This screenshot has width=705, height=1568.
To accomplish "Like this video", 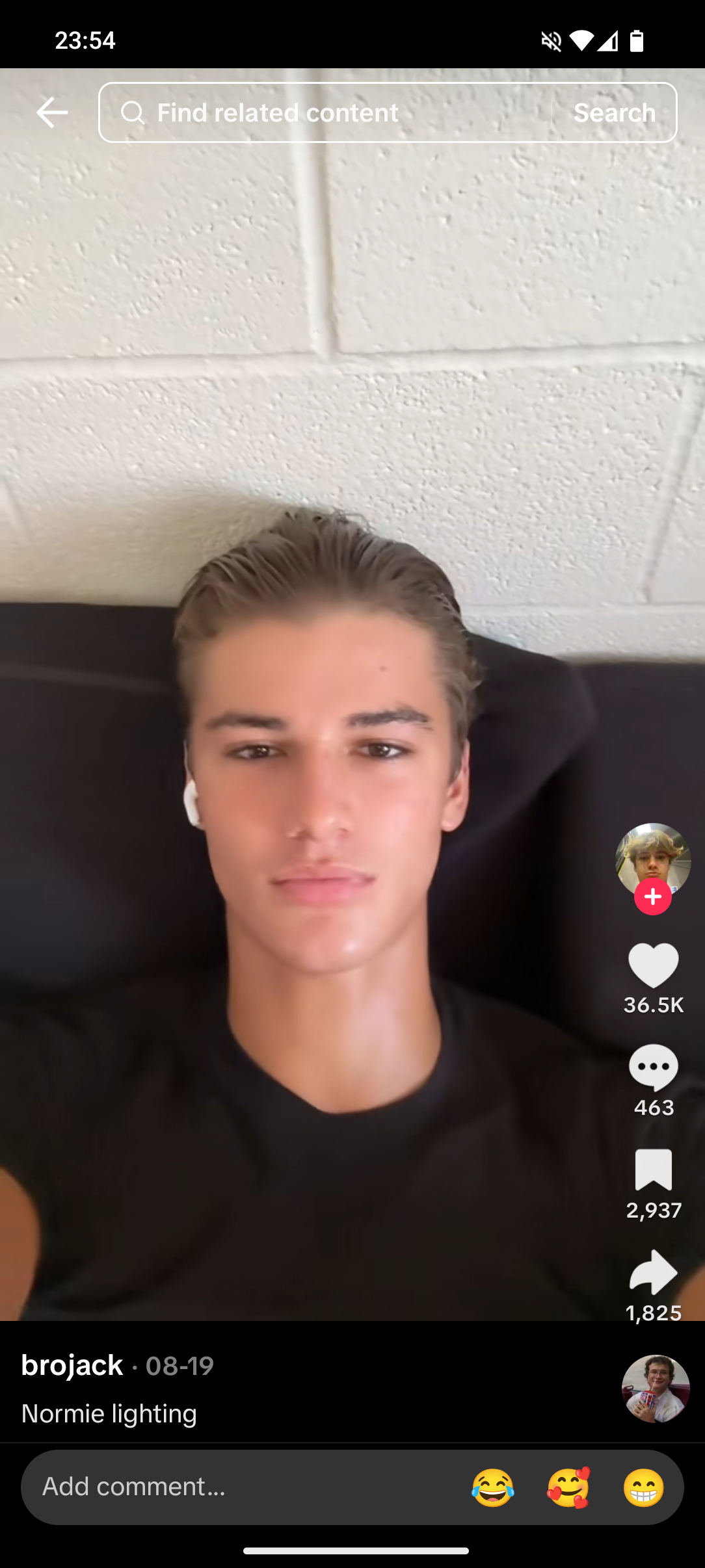I will coord(653,965).
